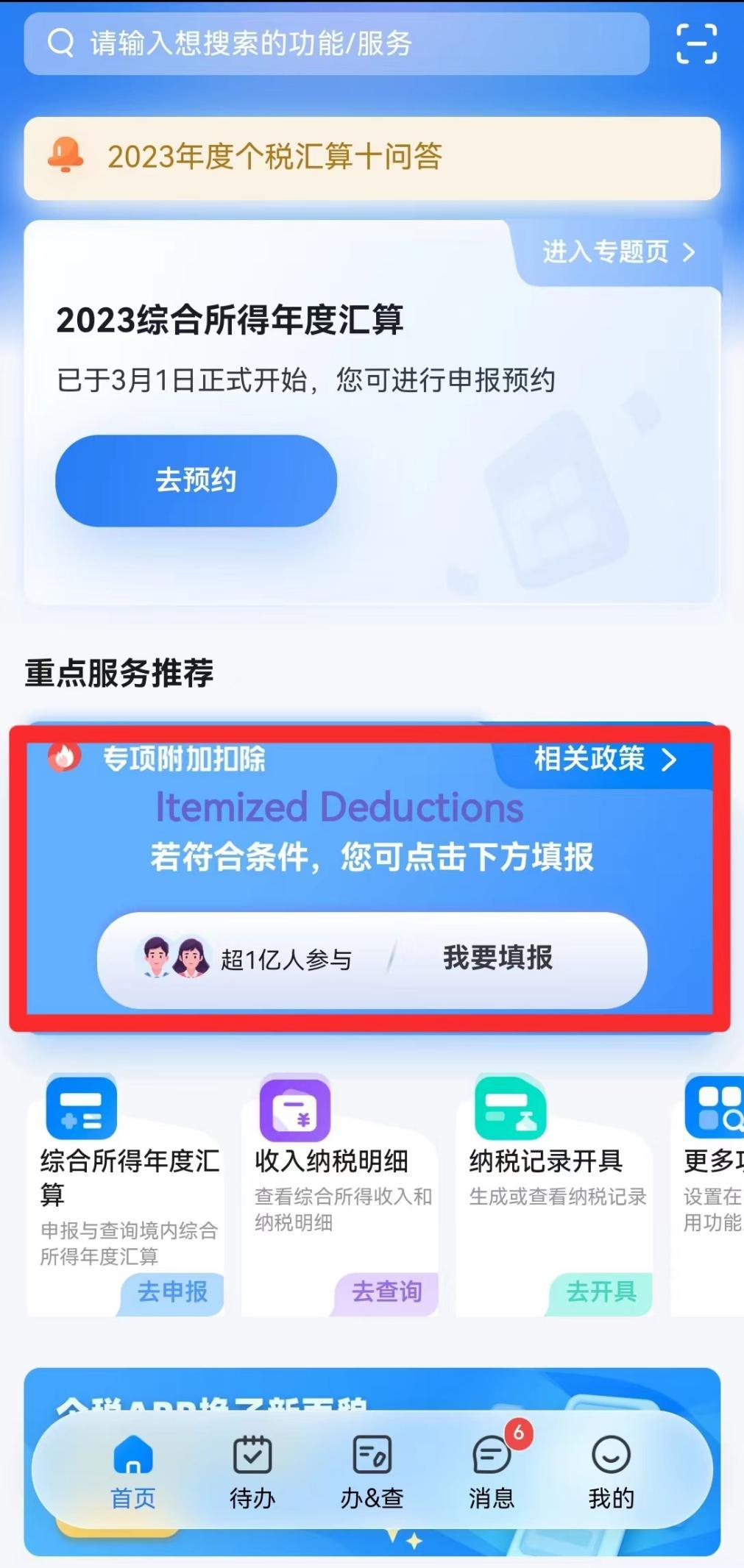The height and width of the screenshot is (1568, 744).
Task: Open the 进入专题页 link
Action: [618, 252]
